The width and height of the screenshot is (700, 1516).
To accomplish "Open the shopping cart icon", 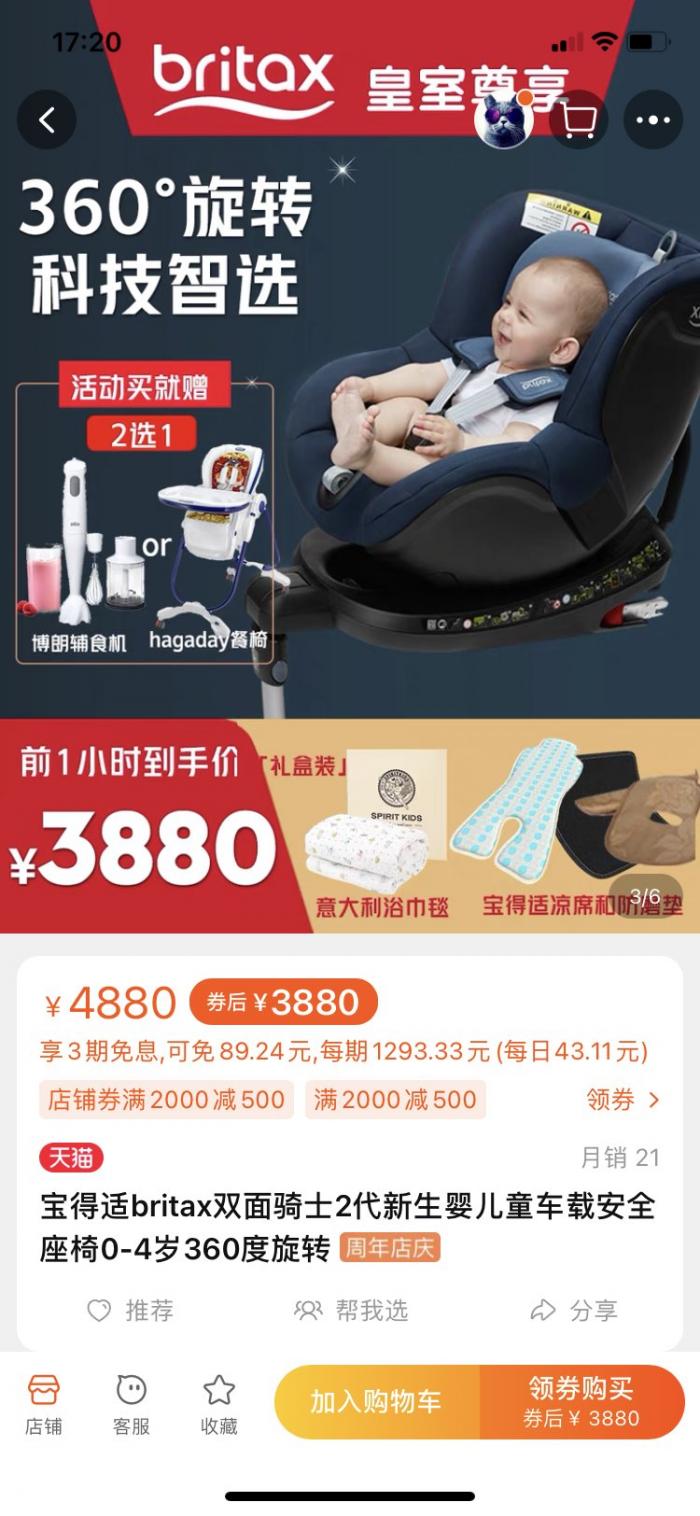I will (579, 120).
